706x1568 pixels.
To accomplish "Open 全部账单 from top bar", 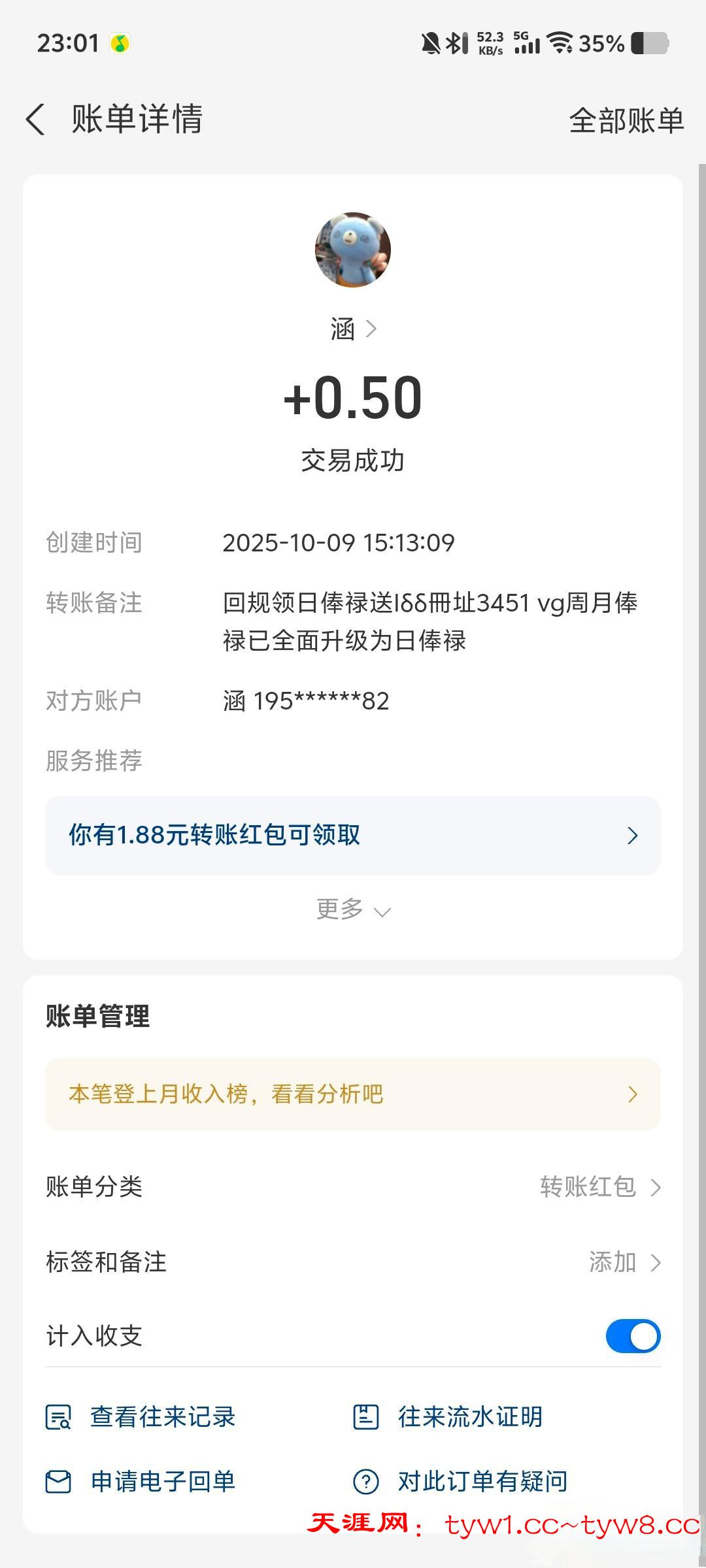I will [x=626, y=121].
